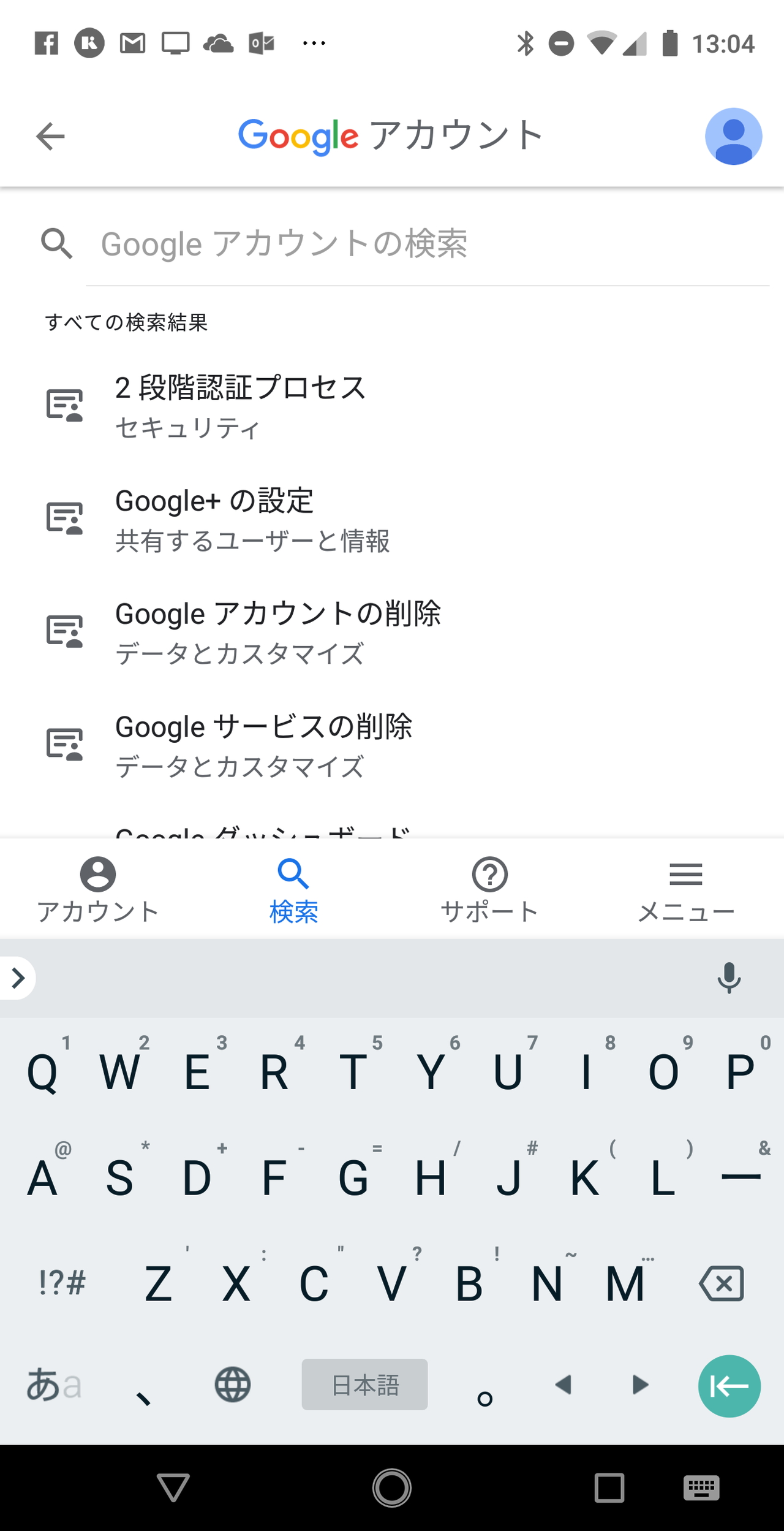Screen dimensions: 784x1531
Task: Tap the icon next to Google+ の設定 result
Action: click(65, 518)
